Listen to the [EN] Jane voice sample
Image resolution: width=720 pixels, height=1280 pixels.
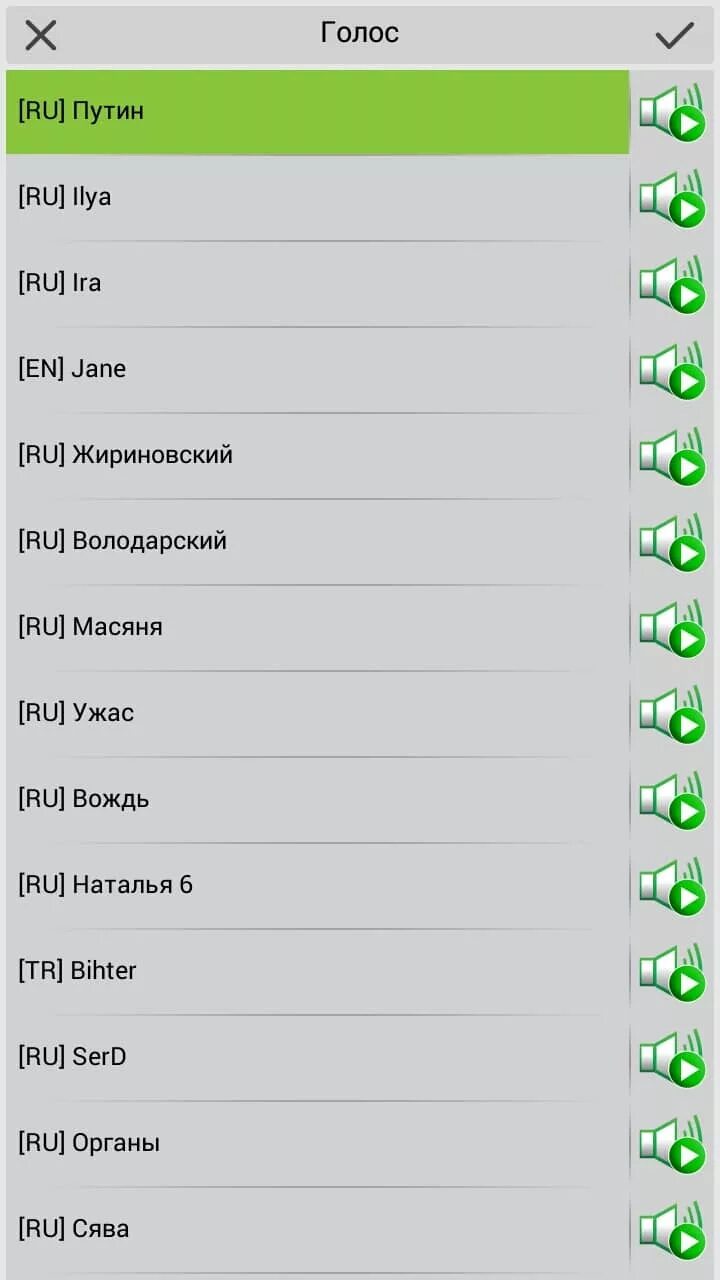(673, 370)
